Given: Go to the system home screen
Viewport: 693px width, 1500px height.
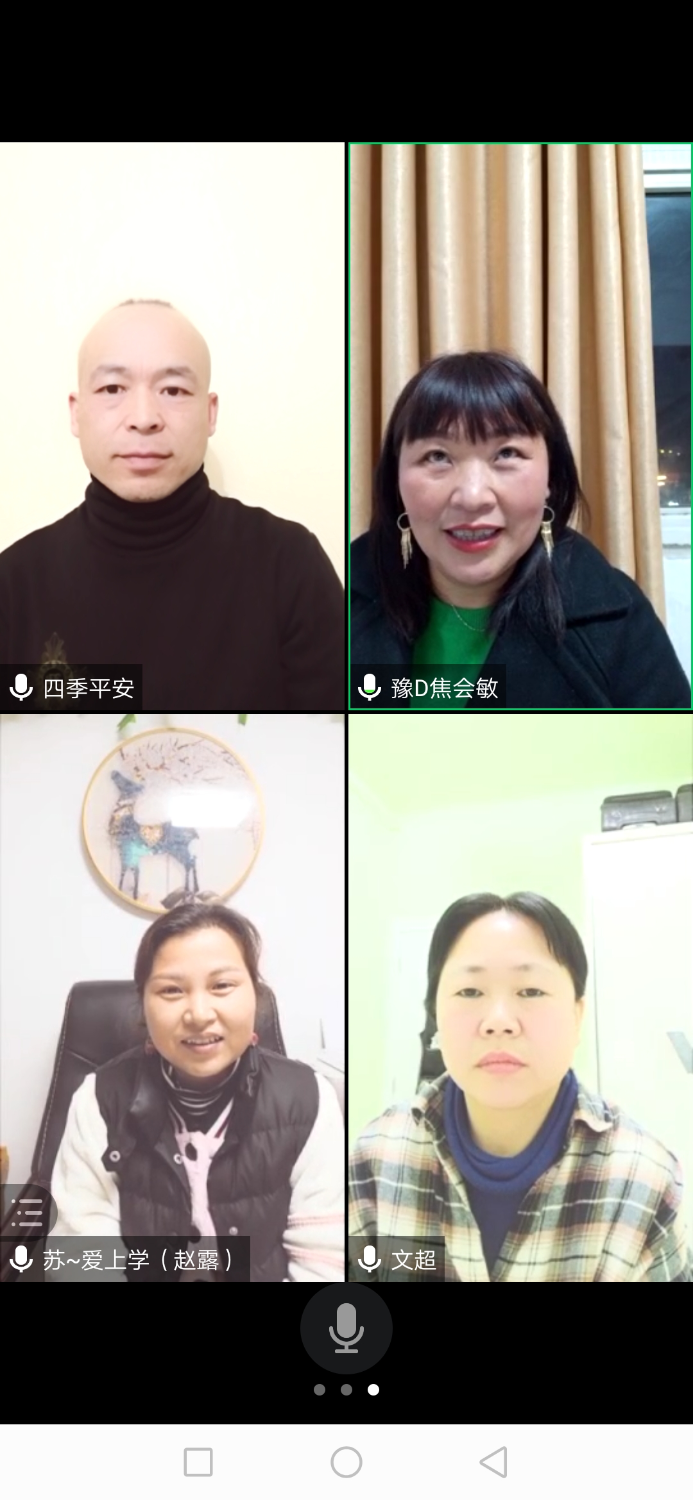Looking at the screenshot, I should [x=346, y=1462].
